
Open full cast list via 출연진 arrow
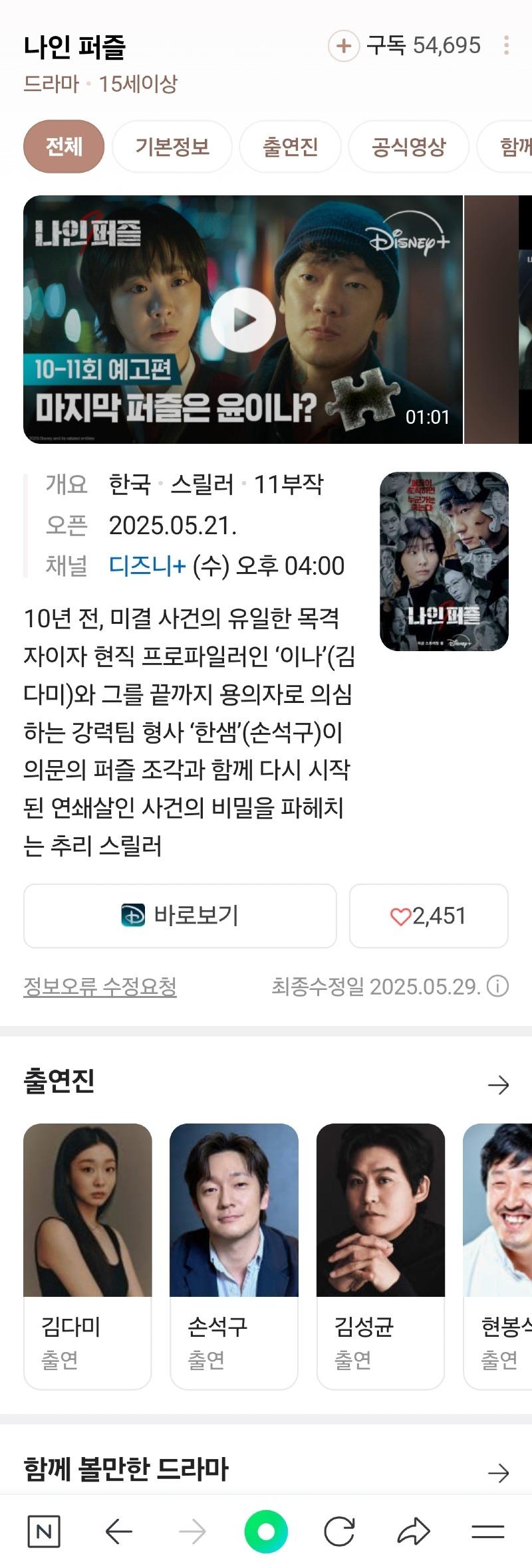tap(498, 1085)
